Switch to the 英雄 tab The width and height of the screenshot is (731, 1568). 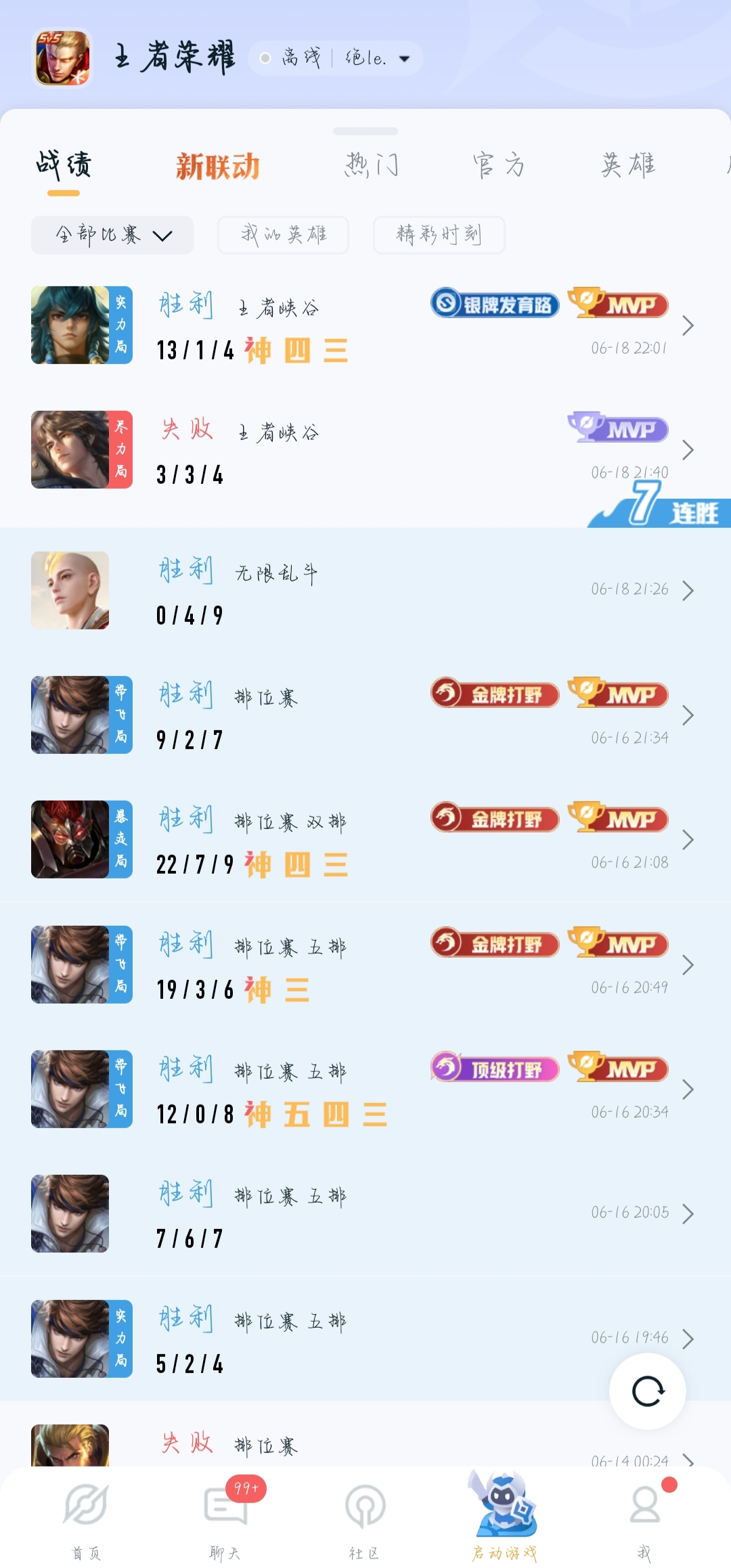[628, 165]
